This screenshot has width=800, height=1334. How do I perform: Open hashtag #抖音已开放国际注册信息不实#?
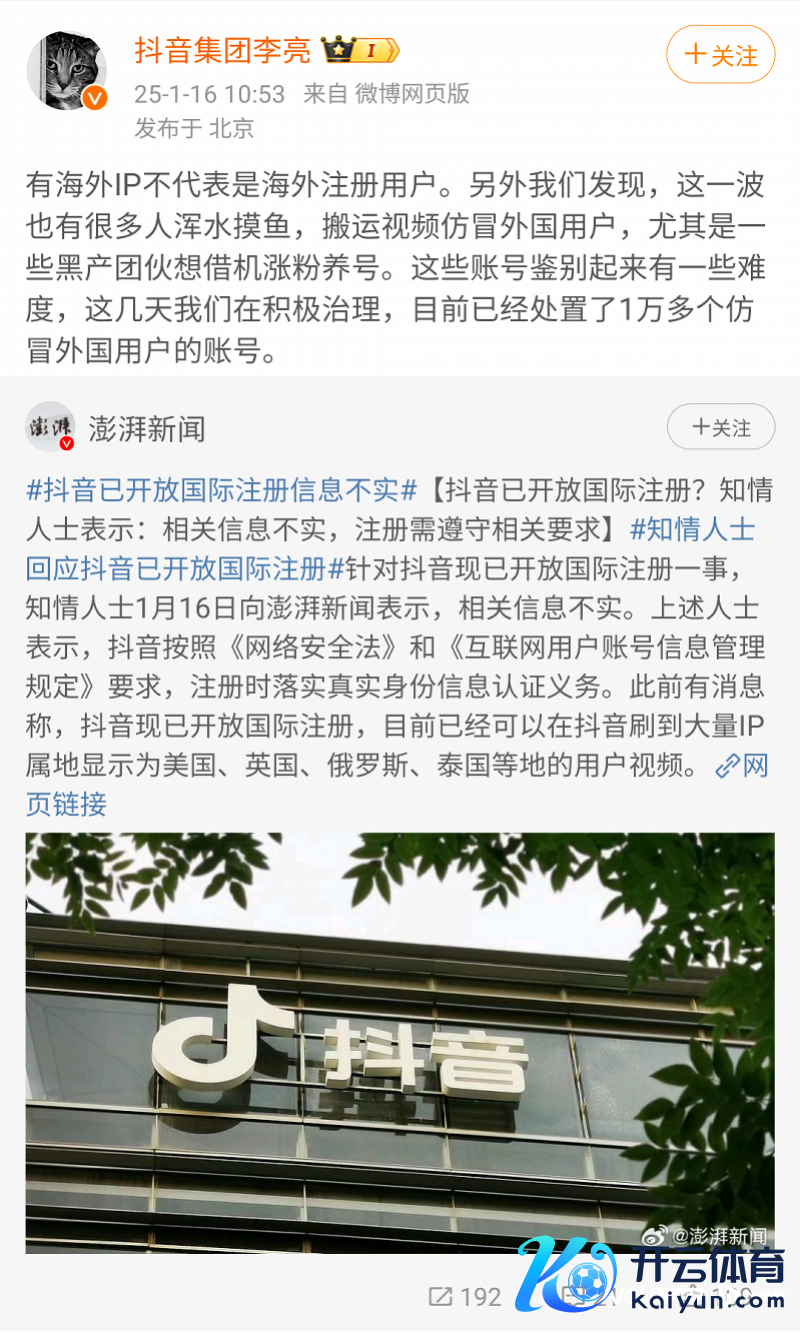tap(221, 490)
